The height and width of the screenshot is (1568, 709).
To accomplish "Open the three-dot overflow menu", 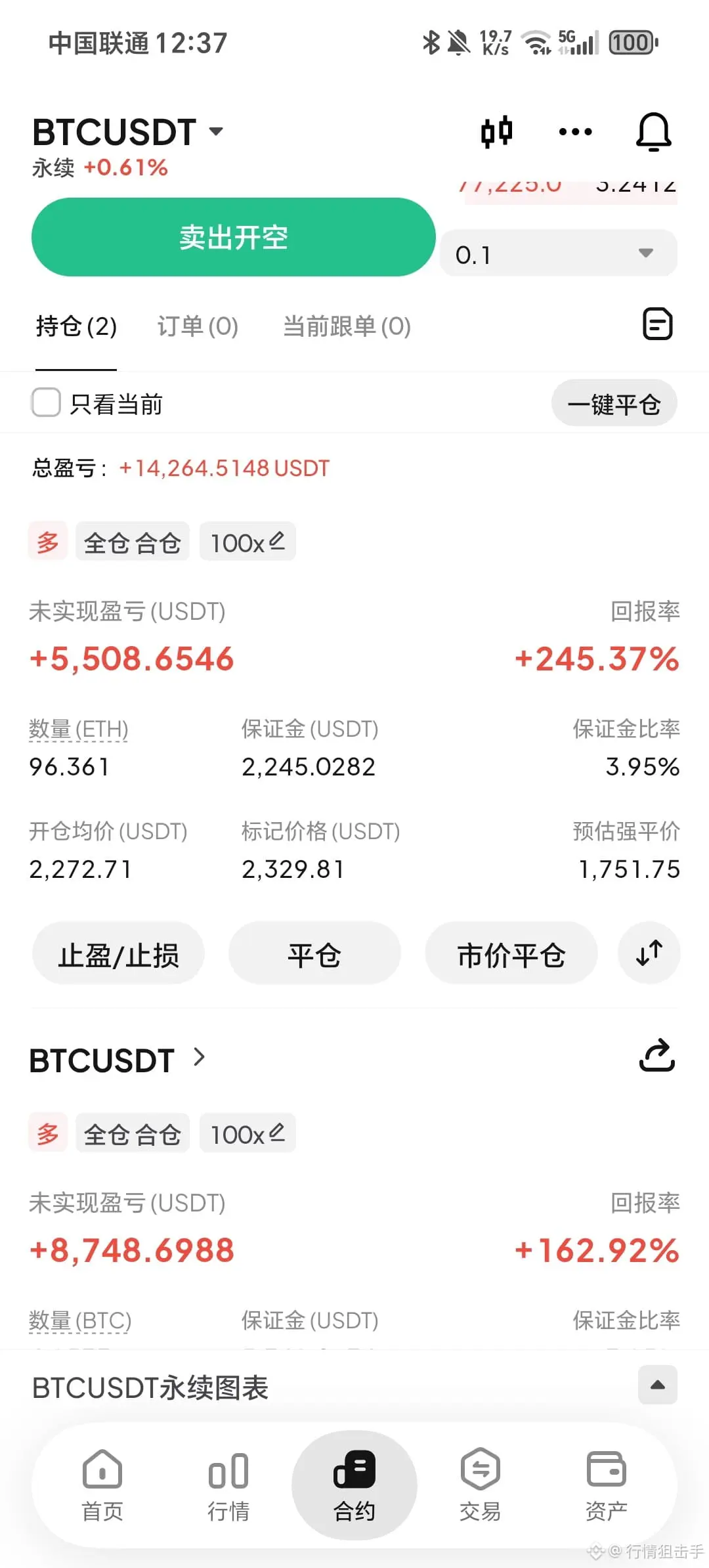I will pyautogui.click(x=575, y=131).
